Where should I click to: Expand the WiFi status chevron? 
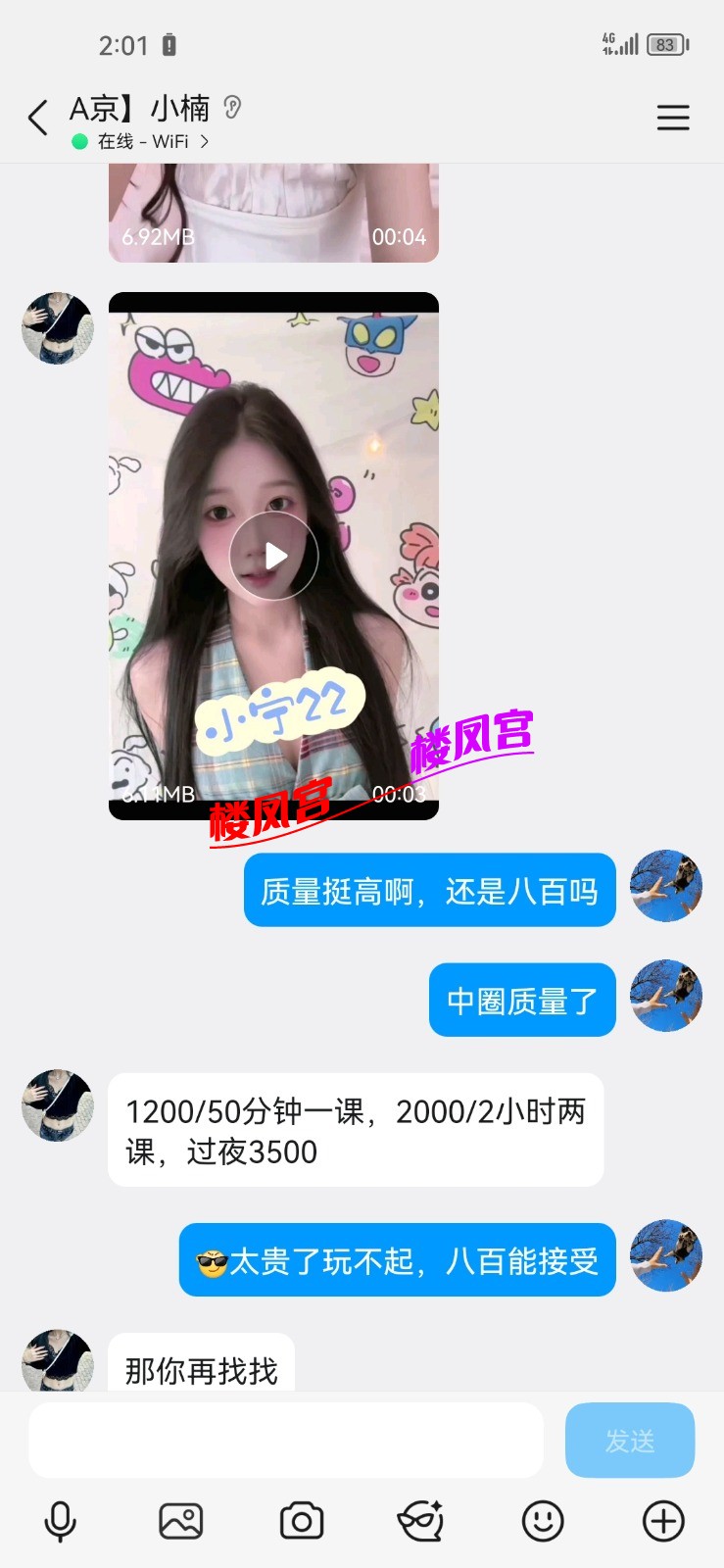click(x=206, y=142)
